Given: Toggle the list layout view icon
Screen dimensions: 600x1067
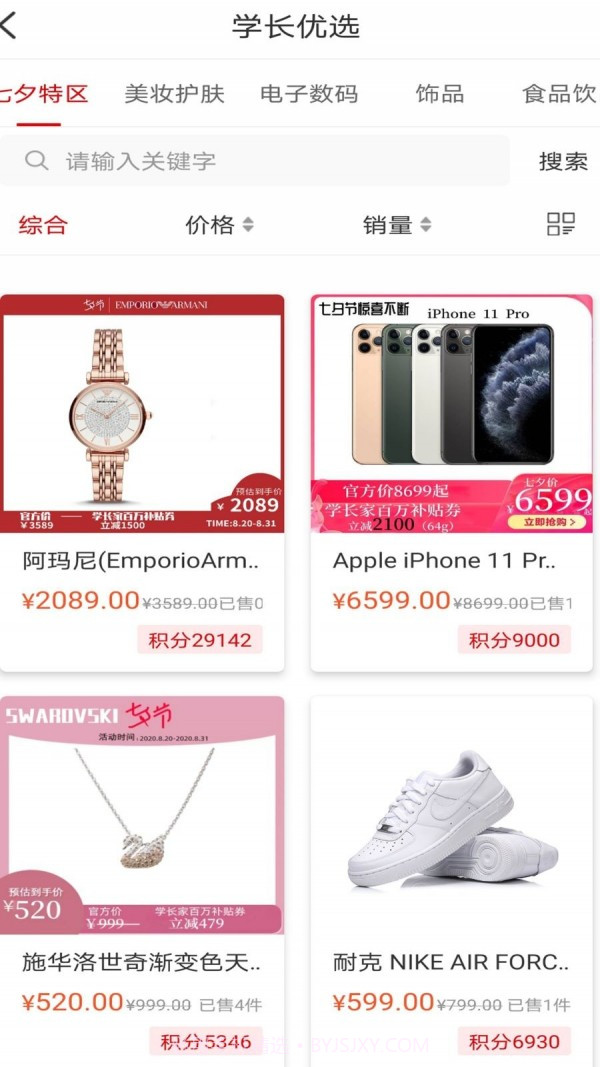Looking at the screenshot, I should (561, 224).
